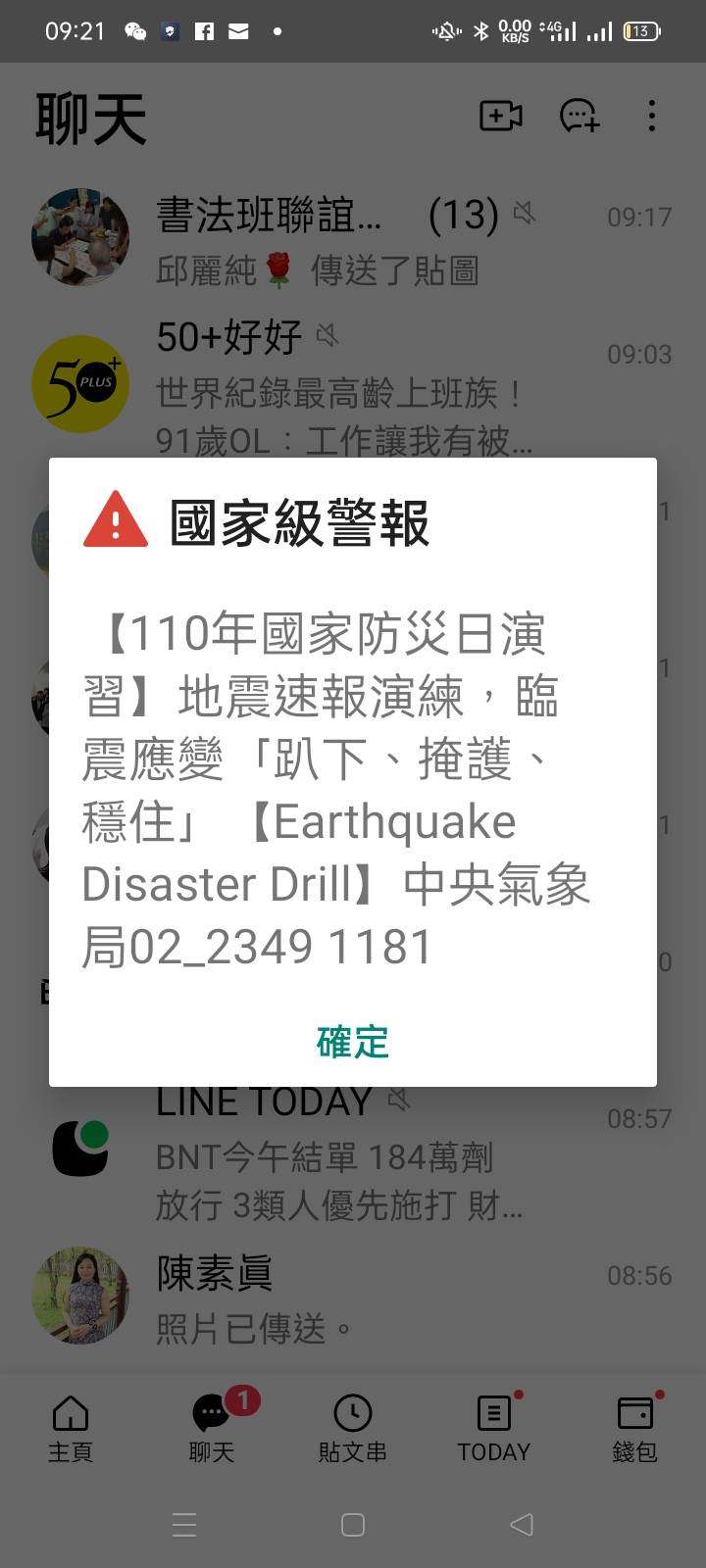
Task: Open the overflow menu
Action: click(652, 117)
